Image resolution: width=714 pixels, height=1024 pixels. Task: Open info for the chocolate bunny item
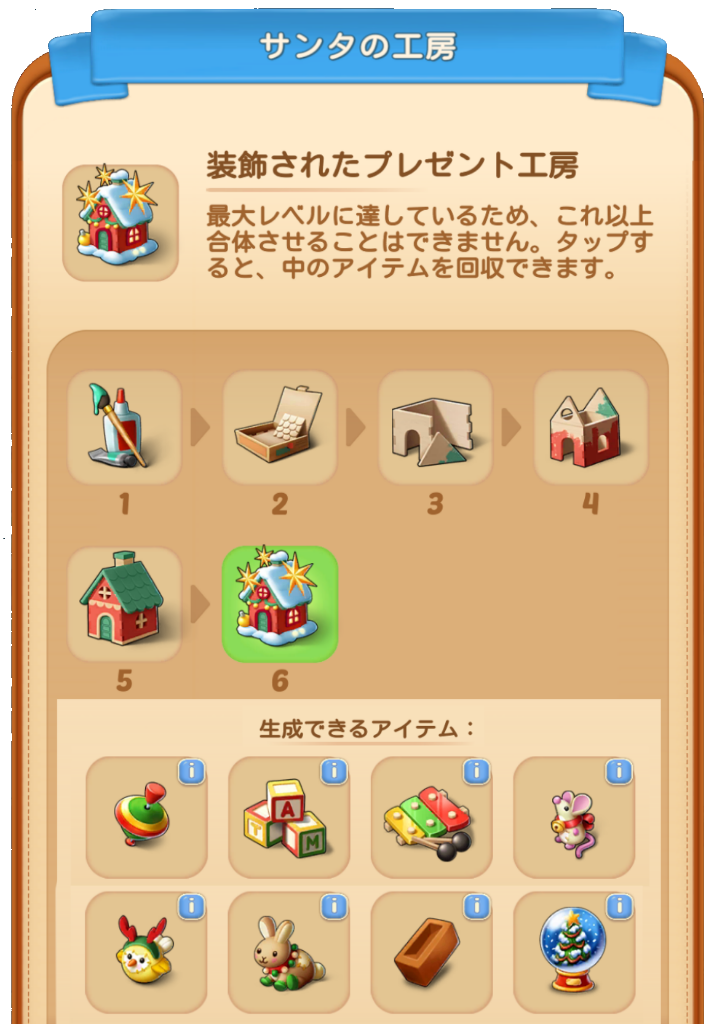coord(333,907)
